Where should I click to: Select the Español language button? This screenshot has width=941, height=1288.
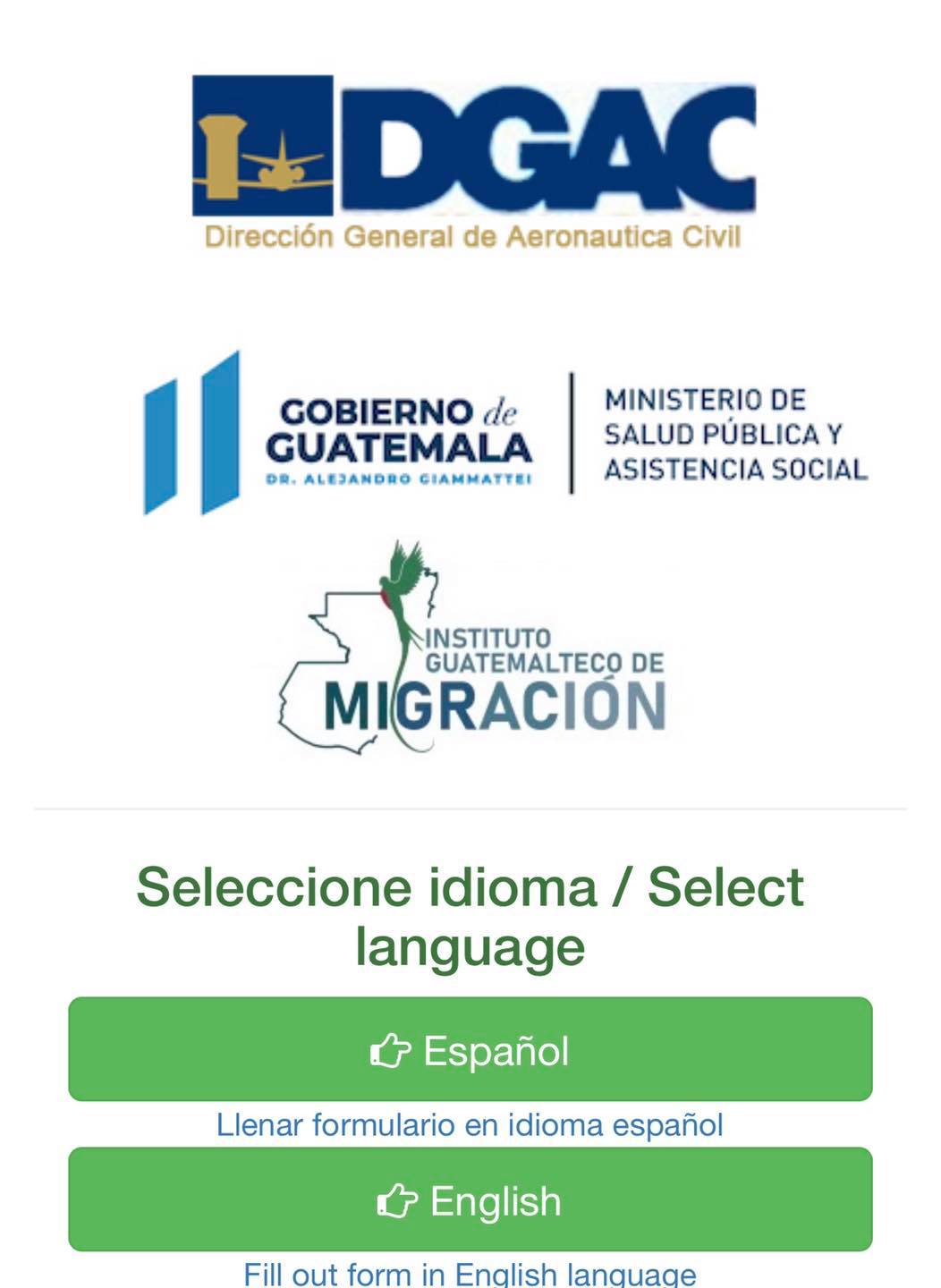coord(470,1049)
